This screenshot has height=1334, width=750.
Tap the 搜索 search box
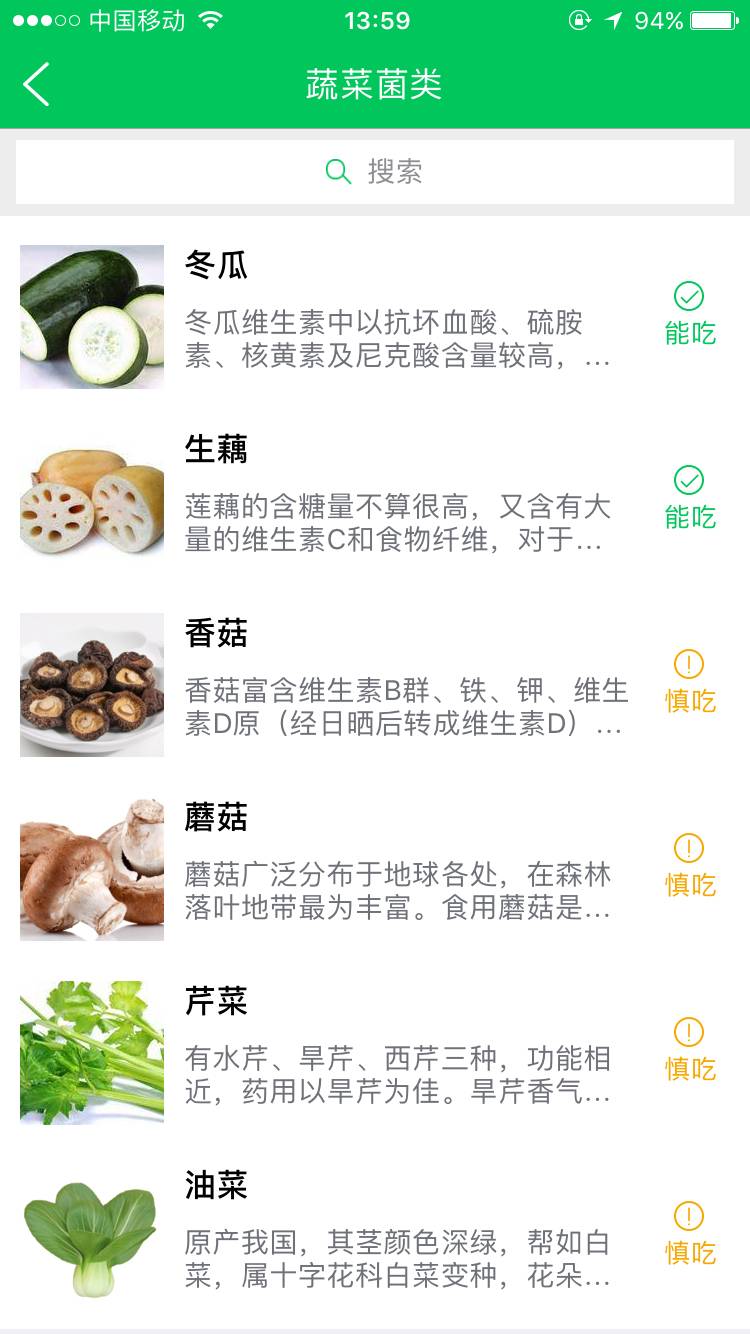[x=375, y=172]
